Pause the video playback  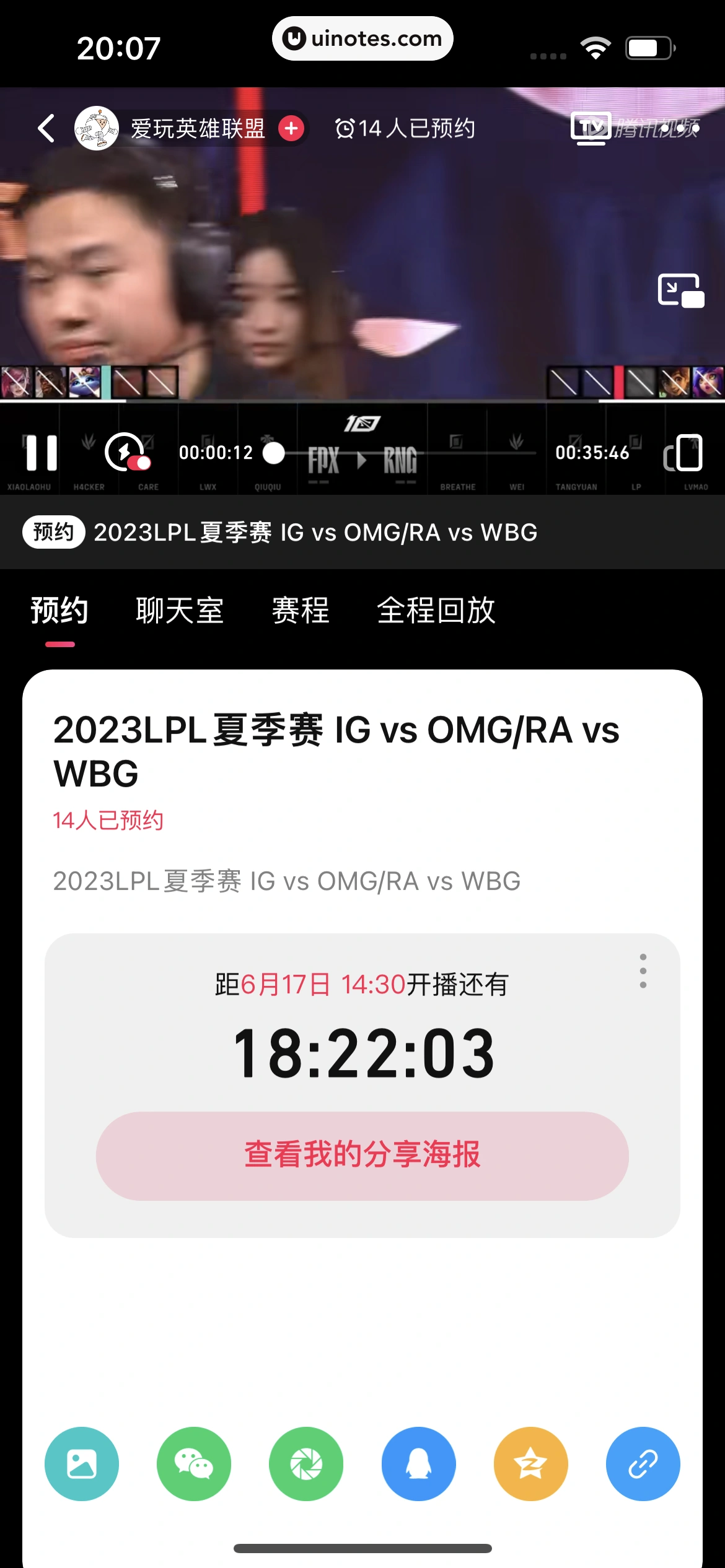[42, 453]
